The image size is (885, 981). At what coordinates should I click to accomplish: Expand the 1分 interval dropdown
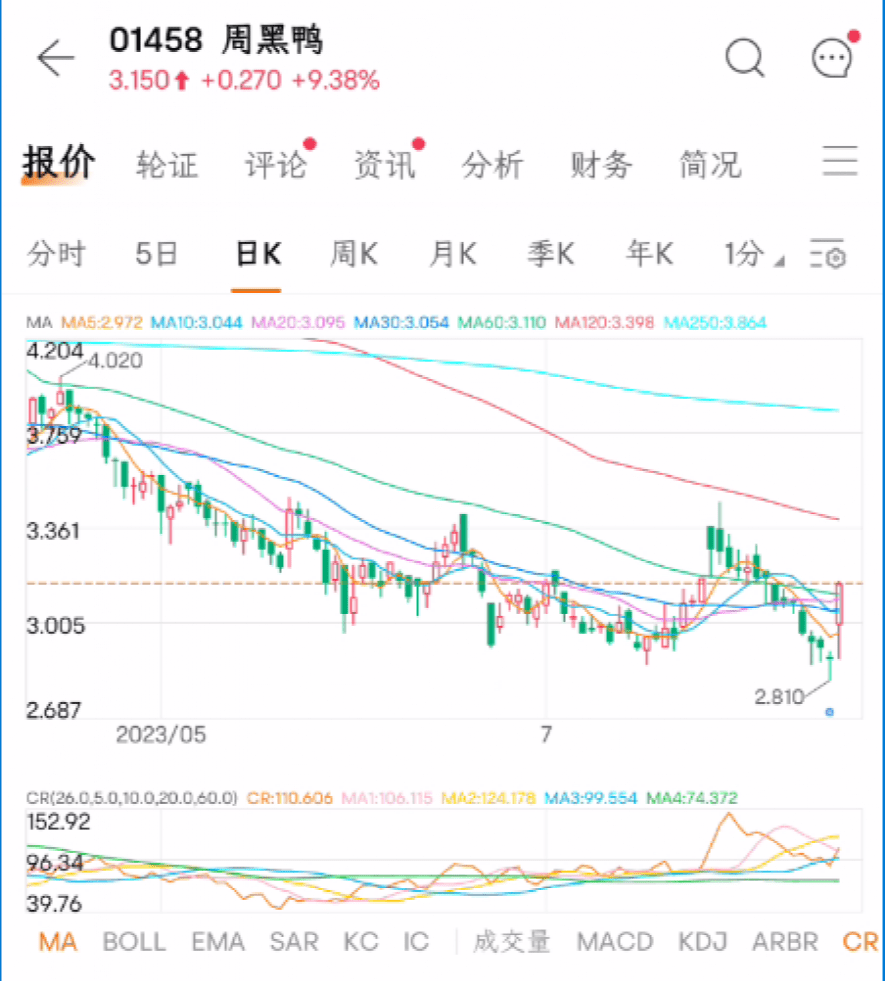point(752,255)
